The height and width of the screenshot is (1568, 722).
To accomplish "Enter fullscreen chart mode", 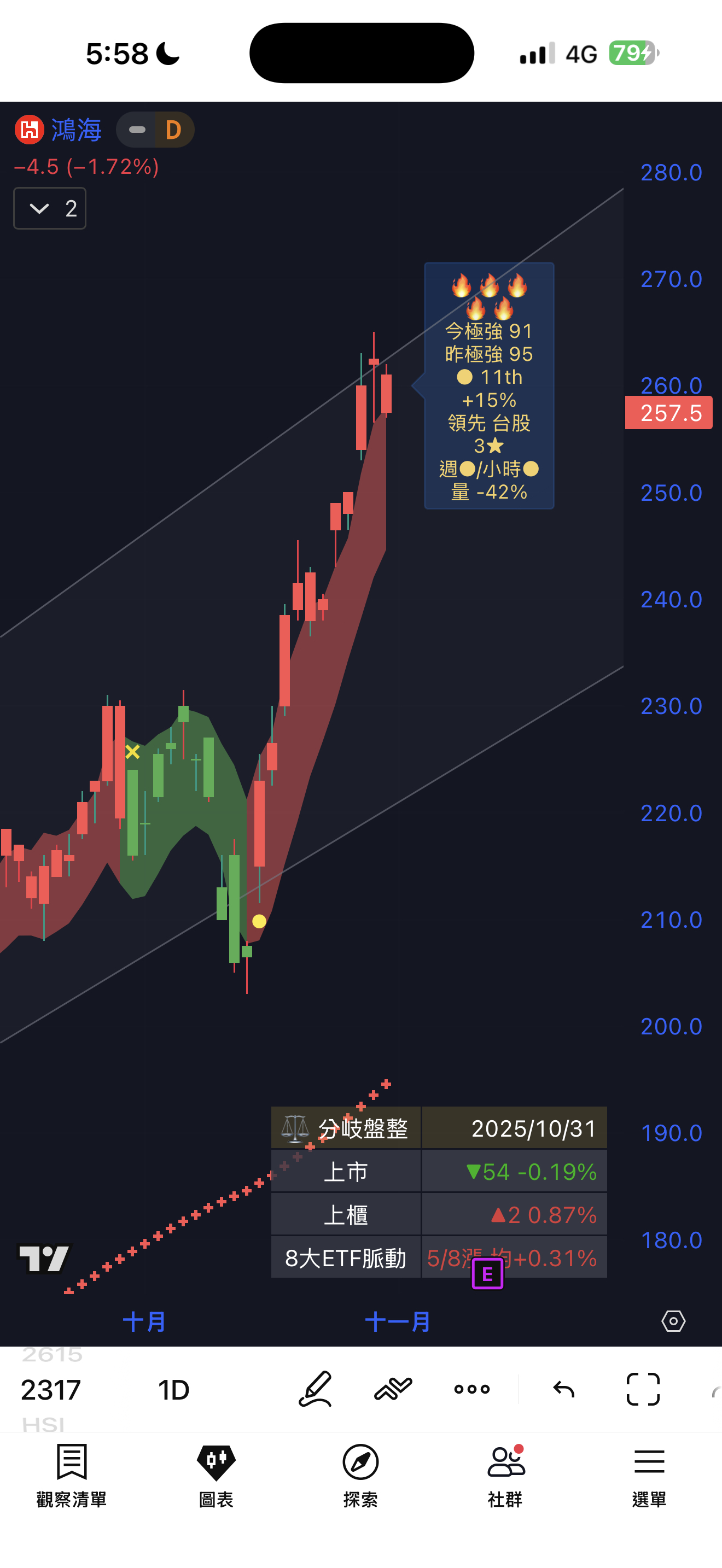I will point(643,1389).
